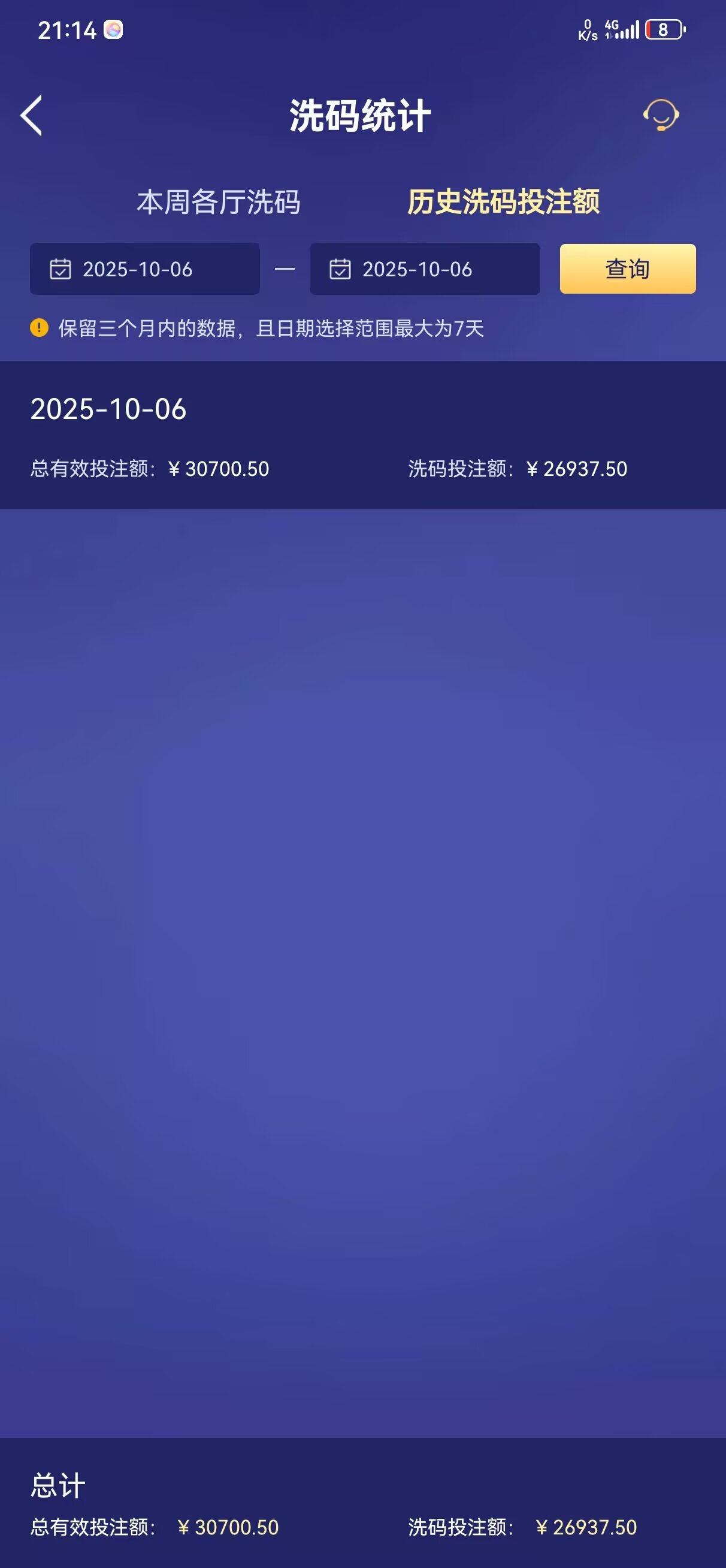
Task: Open the end date picker
Action: pyautogui.click(x=424, y=269)
